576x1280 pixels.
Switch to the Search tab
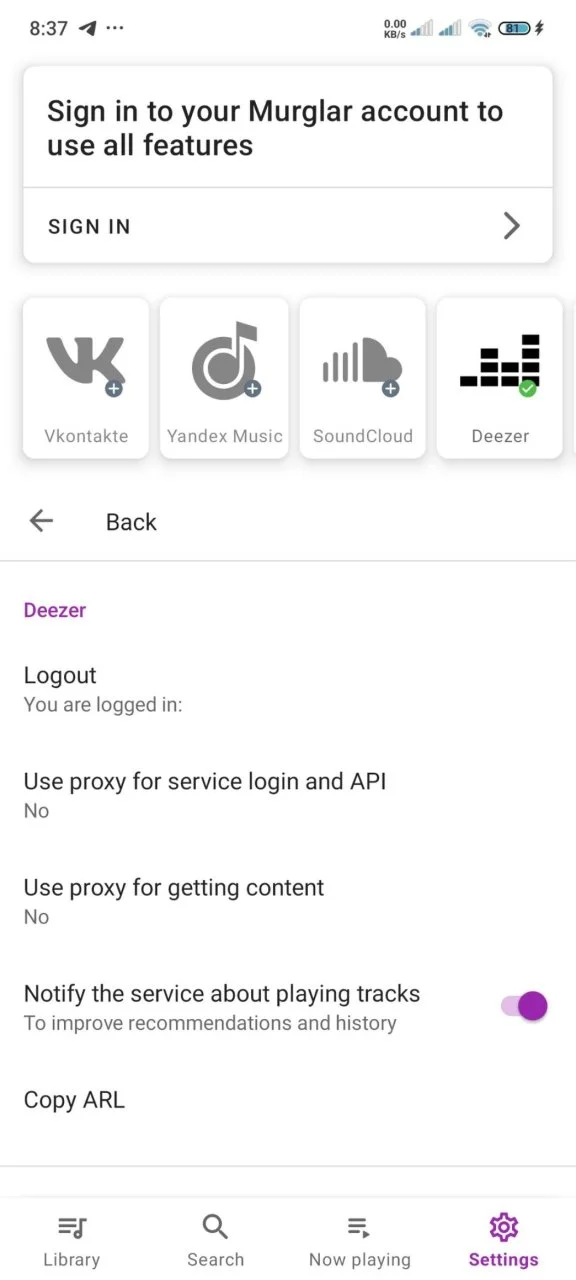[215, 1241]
